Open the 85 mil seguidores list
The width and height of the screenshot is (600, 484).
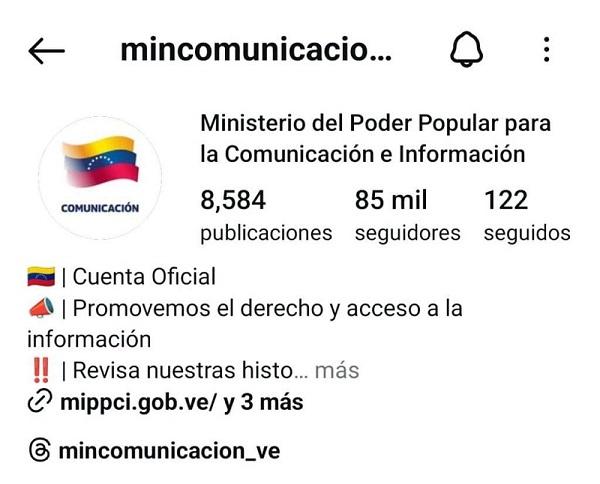coord(407,215)
